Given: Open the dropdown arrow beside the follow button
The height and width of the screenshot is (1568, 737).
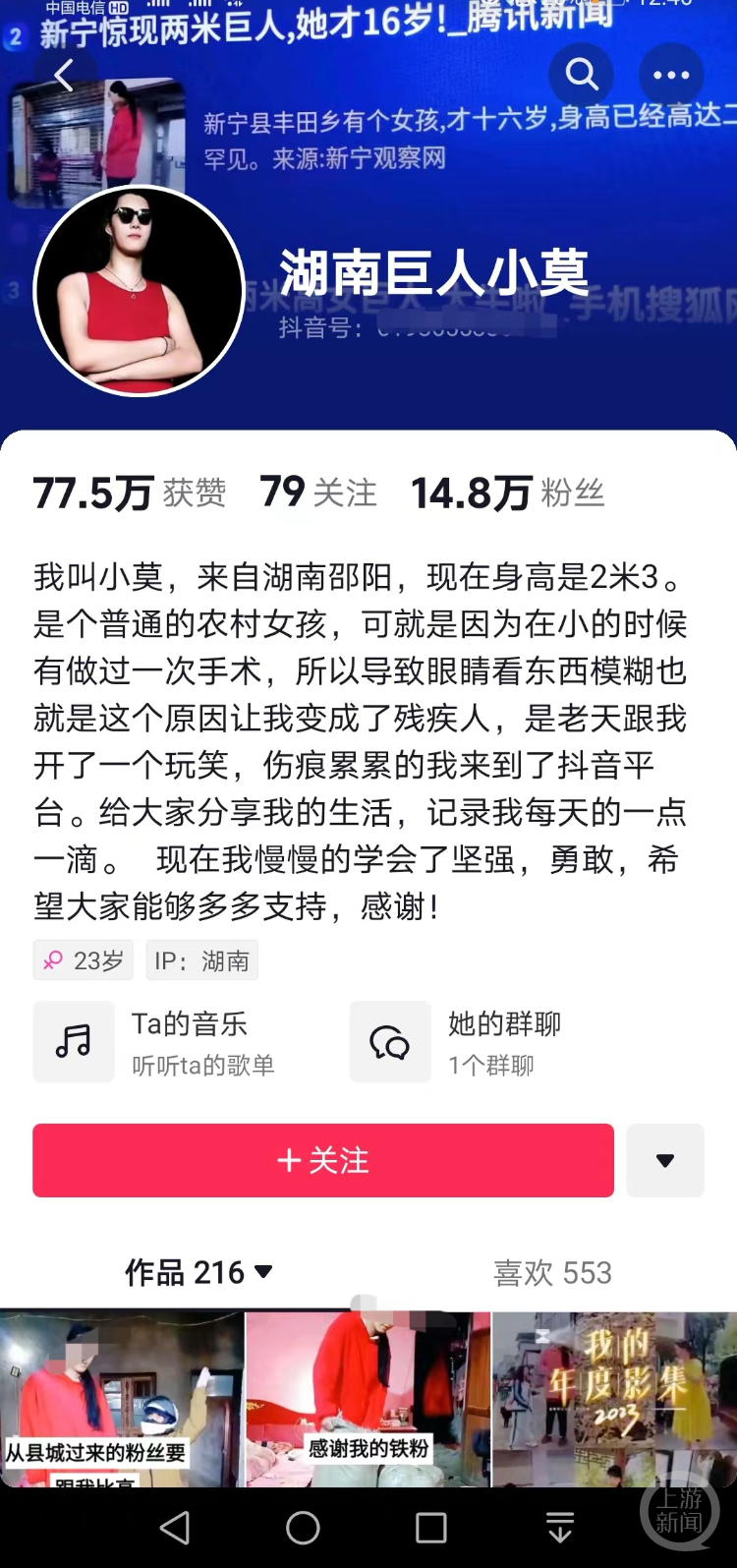Looking at the screenshot, I should (665, 1161).
